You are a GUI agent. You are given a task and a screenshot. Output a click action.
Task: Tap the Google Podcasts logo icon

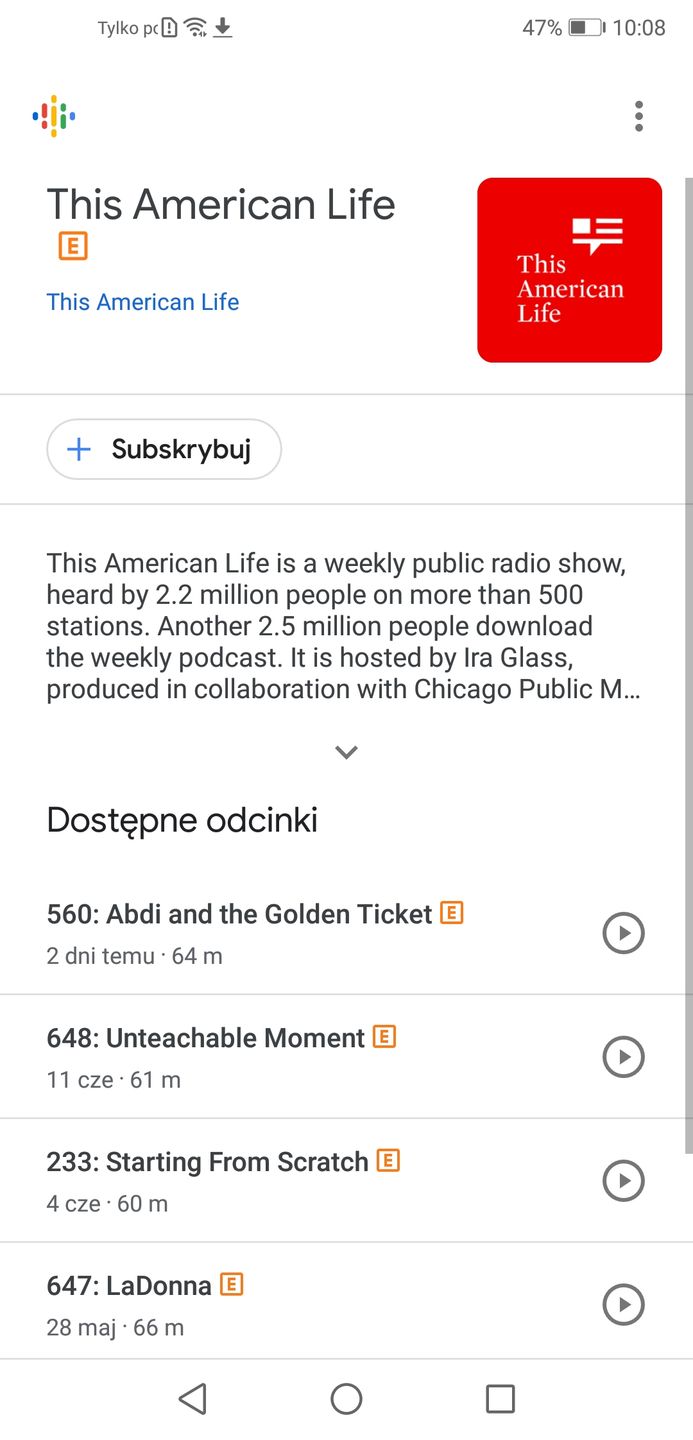pyautogui.click(x=54, y=117)
